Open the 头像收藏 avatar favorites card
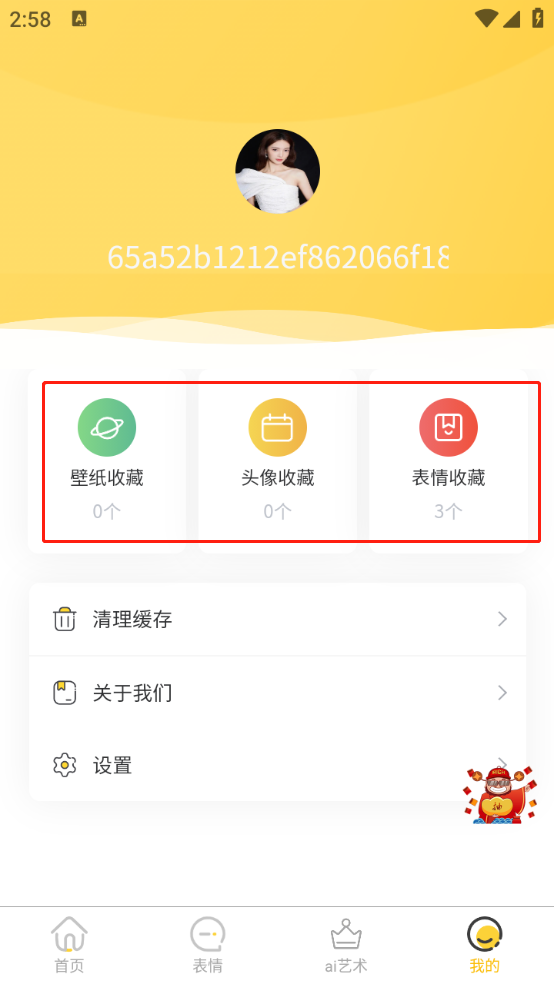The width and height of the screenshot is (554, 984). 277,461
